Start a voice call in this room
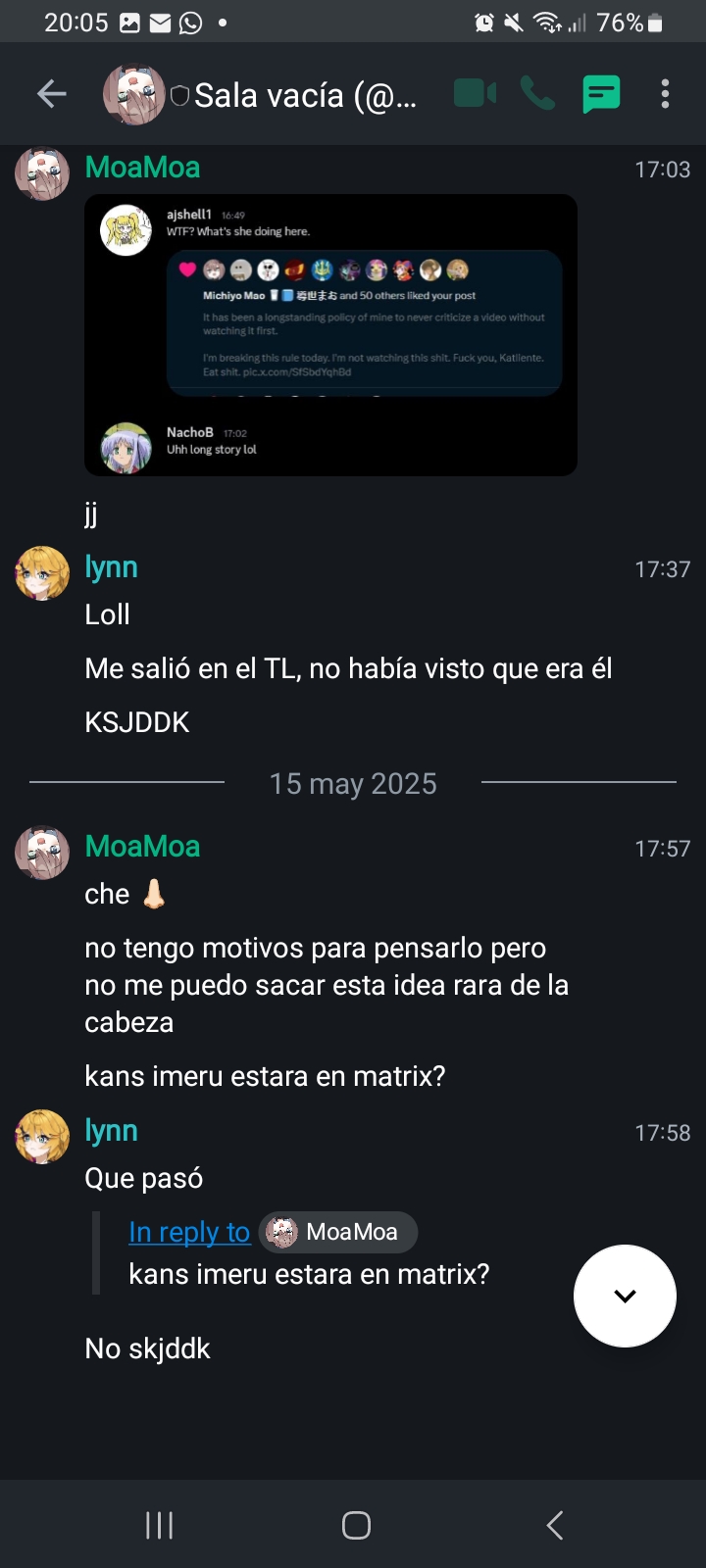Viewport: 706px width, 1568px height. coord(537,94)
